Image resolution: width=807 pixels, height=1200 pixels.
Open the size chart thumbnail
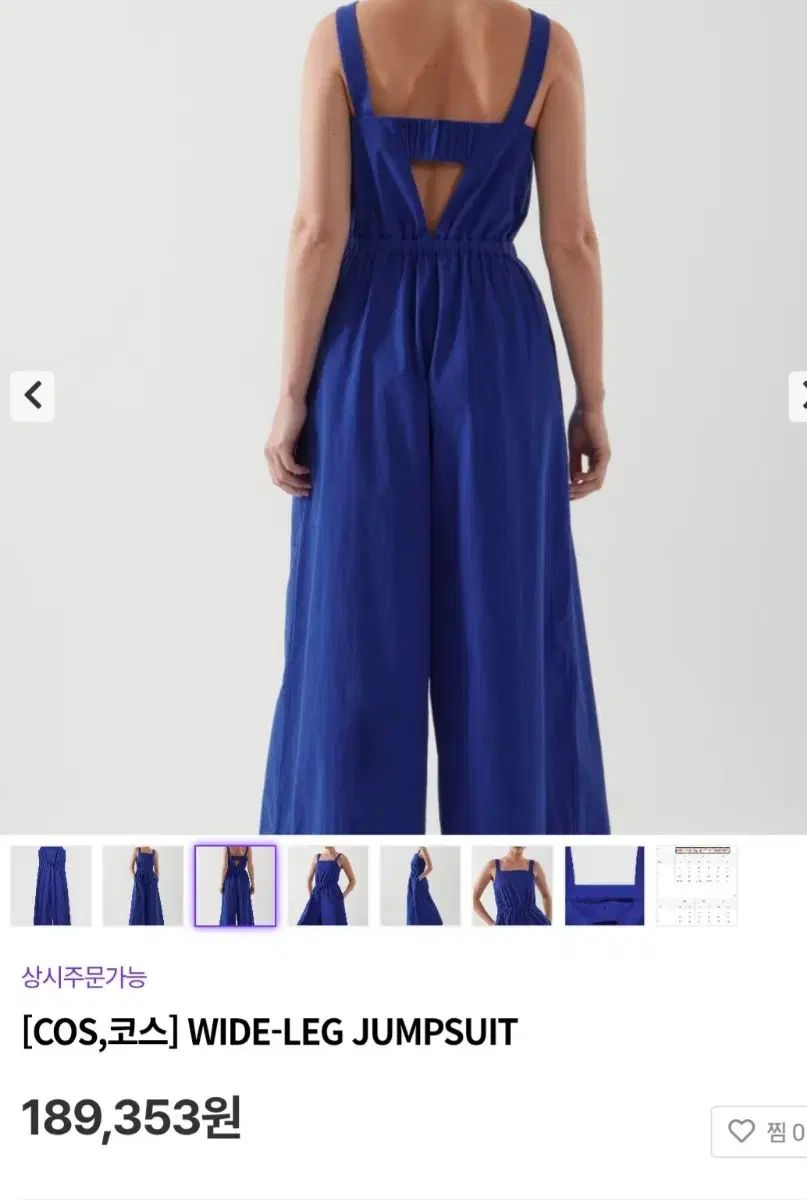tap(696, 886)
